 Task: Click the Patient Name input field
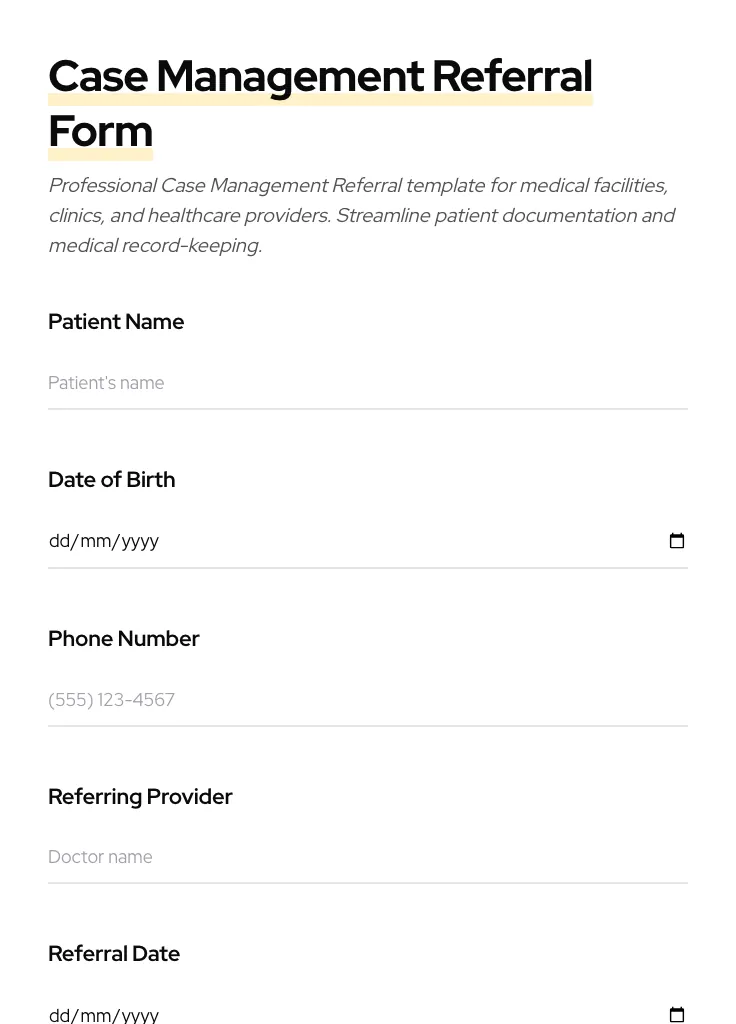tap(300, 383)
